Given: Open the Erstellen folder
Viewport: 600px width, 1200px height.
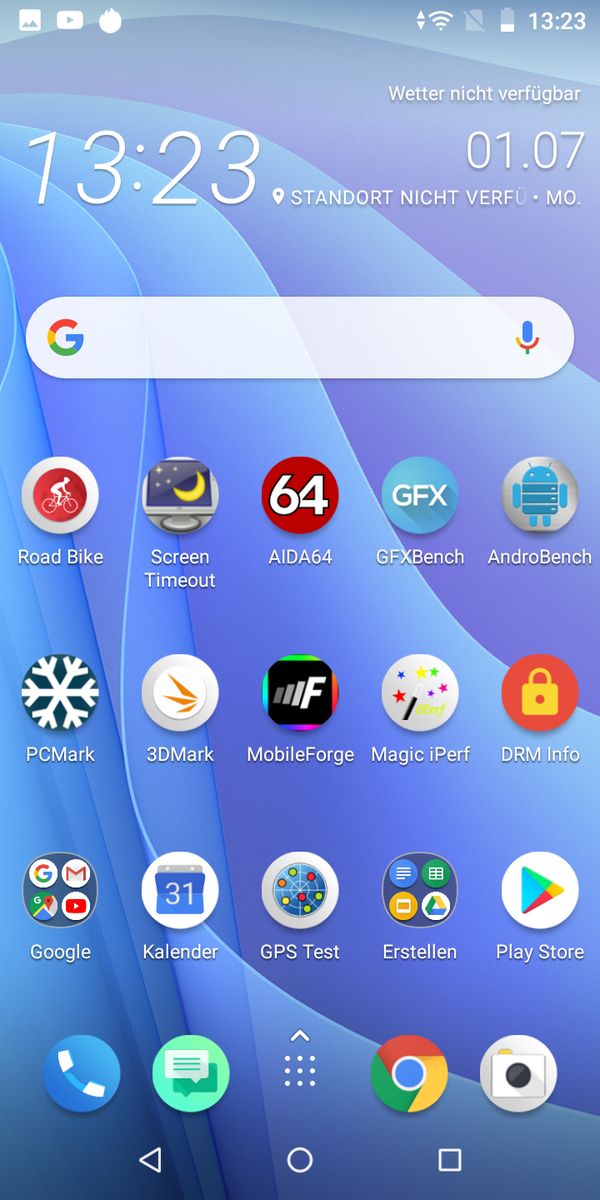Looking at the screenshot, I should (420, 891).
